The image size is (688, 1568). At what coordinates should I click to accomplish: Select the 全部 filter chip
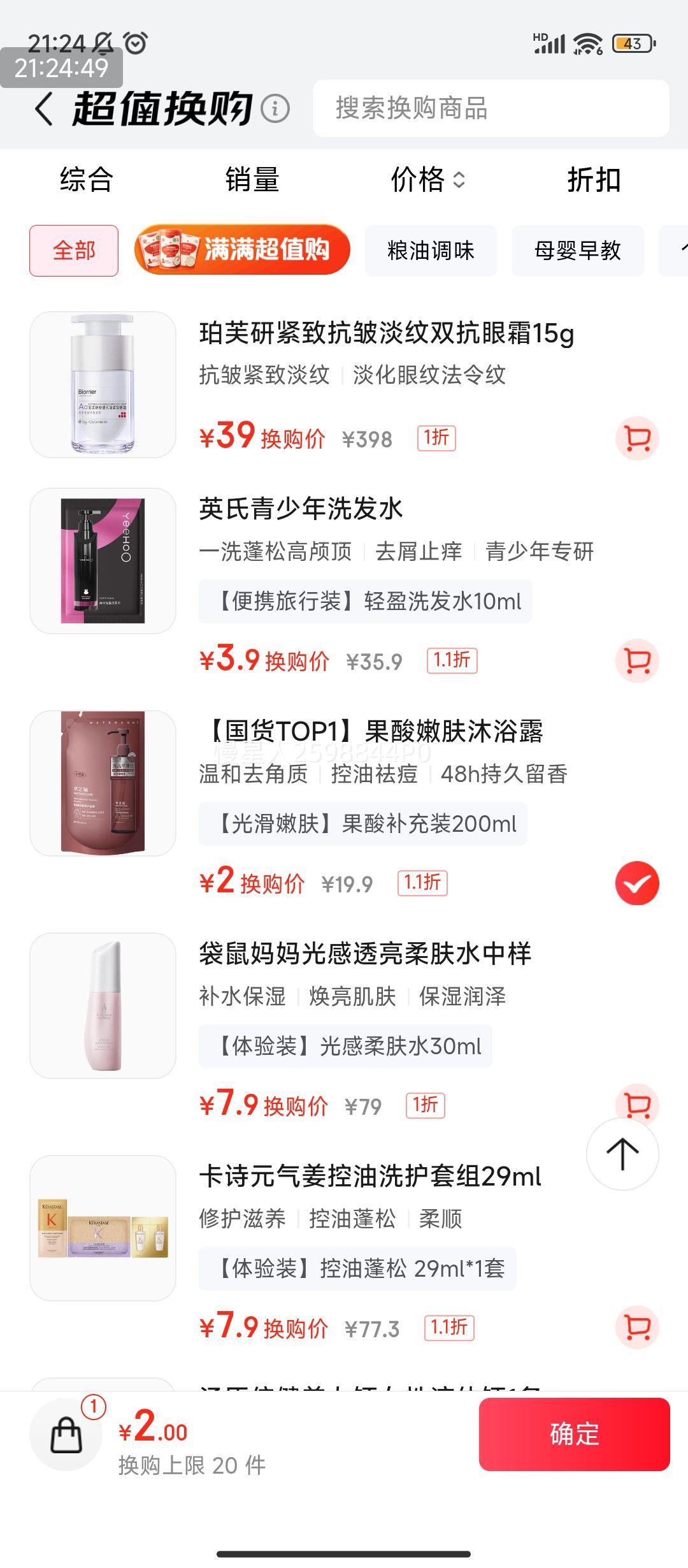click(x=73, y=250)
